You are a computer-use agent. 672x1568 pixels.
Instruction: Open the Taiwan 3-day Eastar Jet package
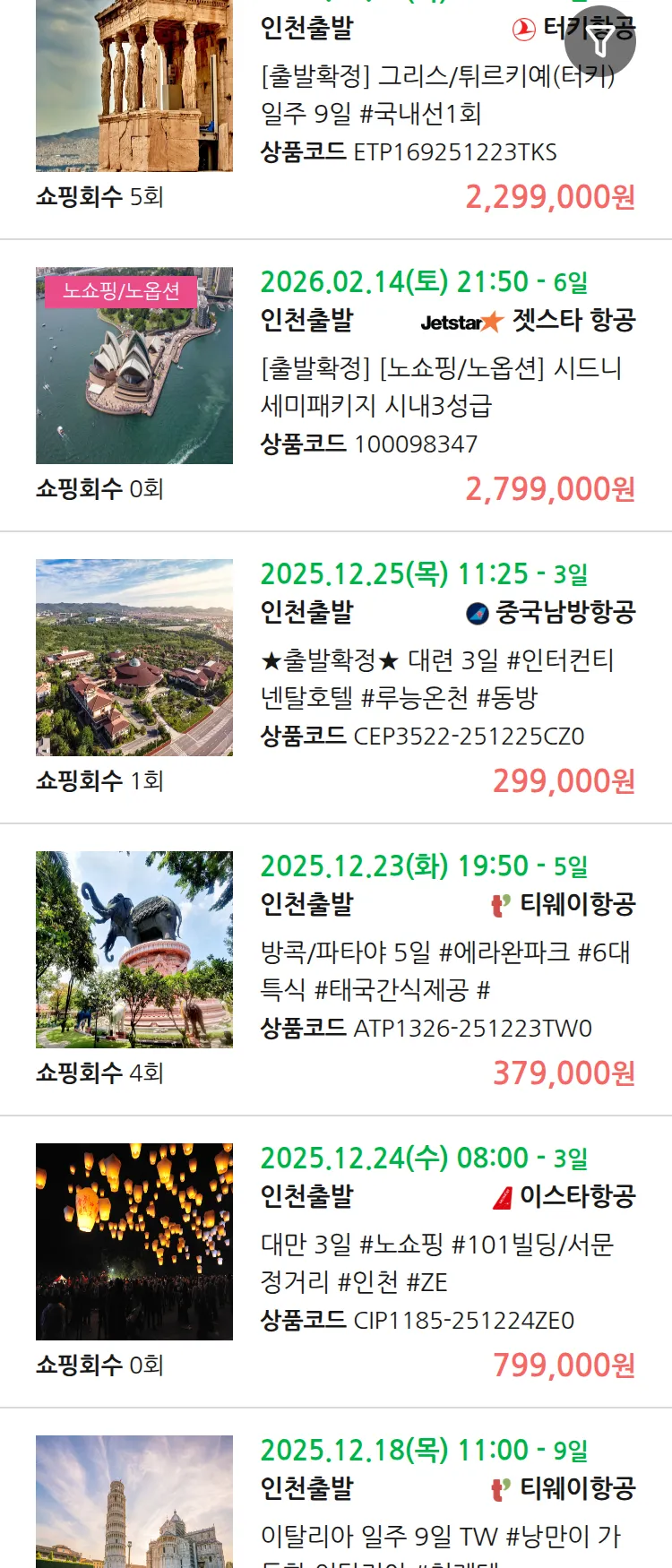pos(437,1262)
